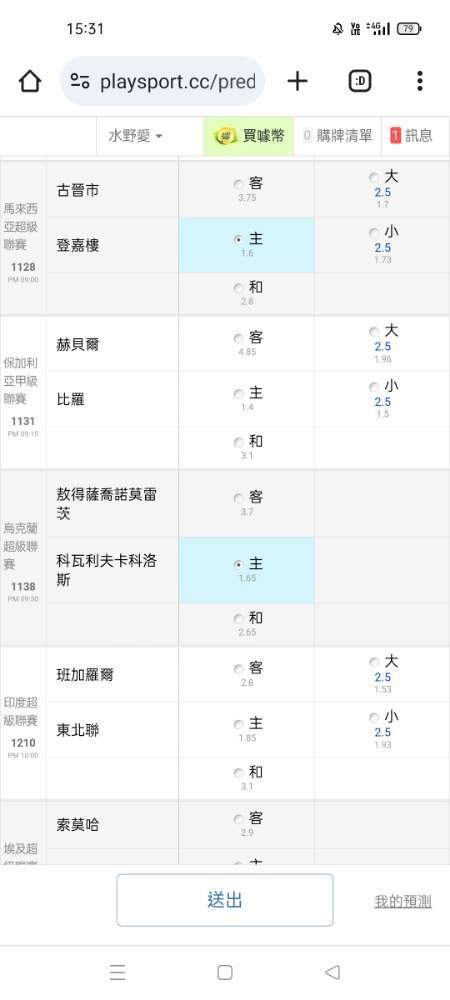The width and height of the screenshot is (450, 1000).
Task: Open the browser overflow menu
Action: tap(419, 81)
